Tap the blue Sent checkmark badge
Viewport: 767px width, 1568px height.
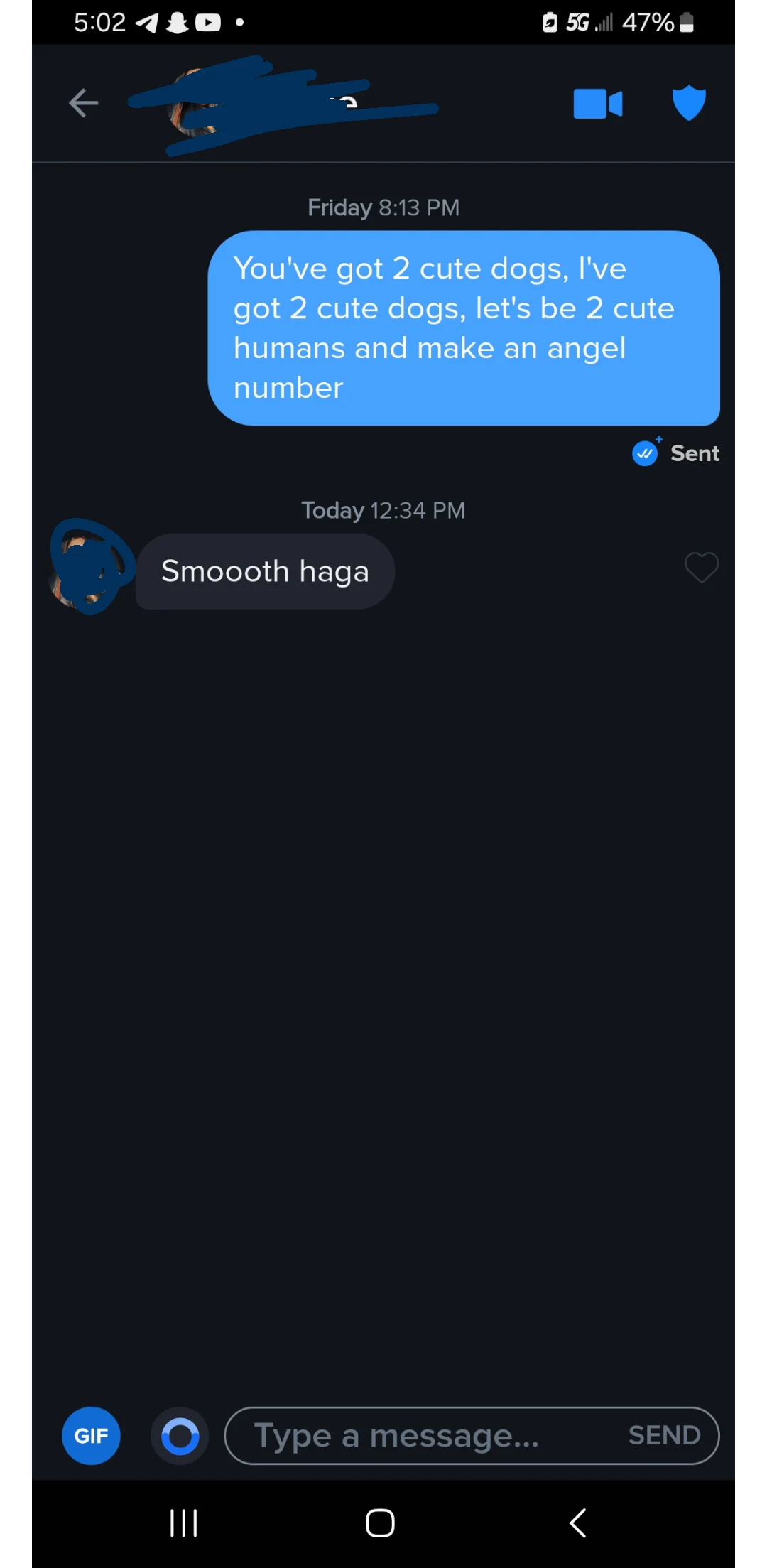click(645, 453)
